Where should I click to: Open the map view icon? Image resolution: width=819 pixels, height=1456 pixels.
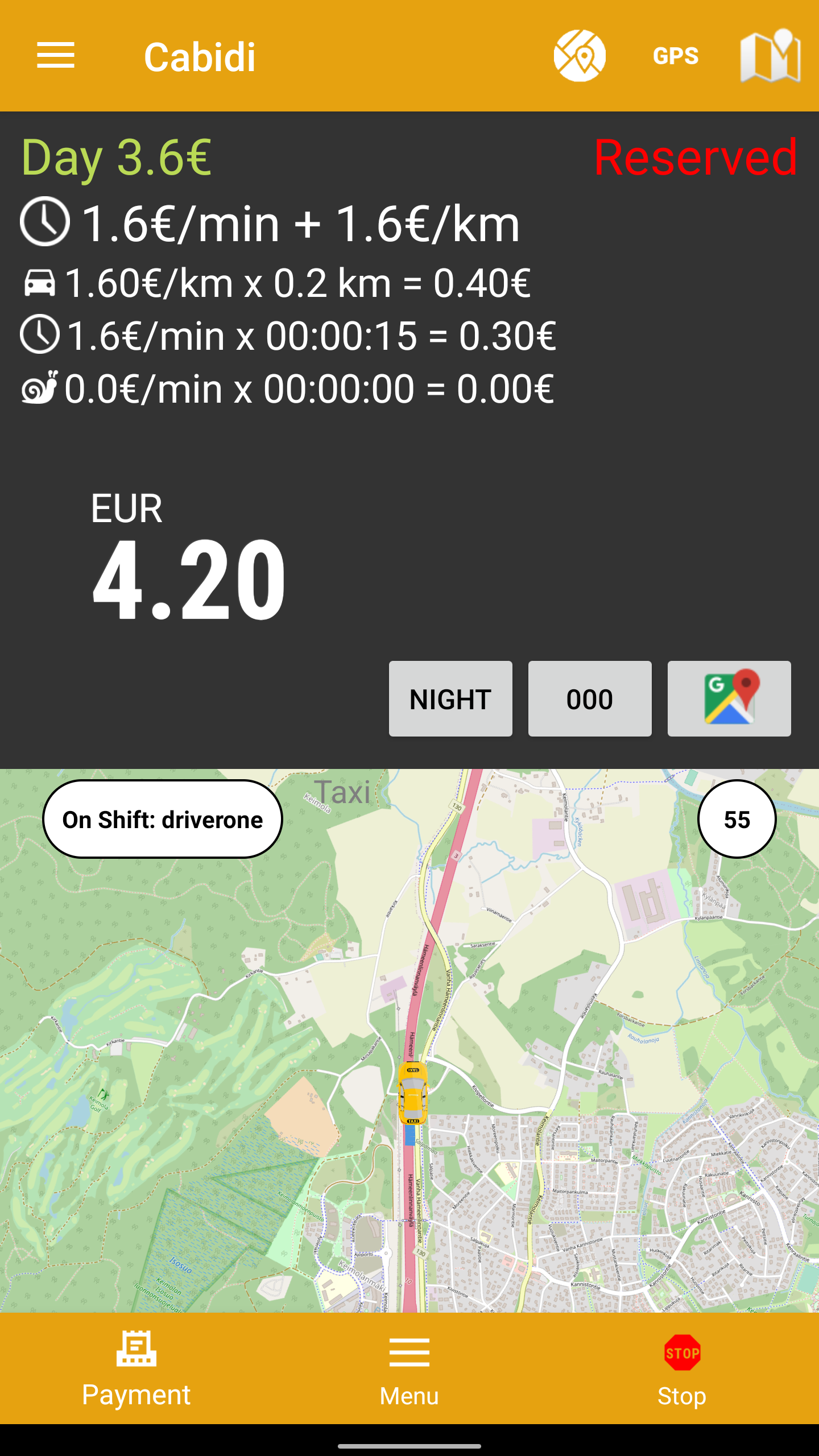(770, 56)
